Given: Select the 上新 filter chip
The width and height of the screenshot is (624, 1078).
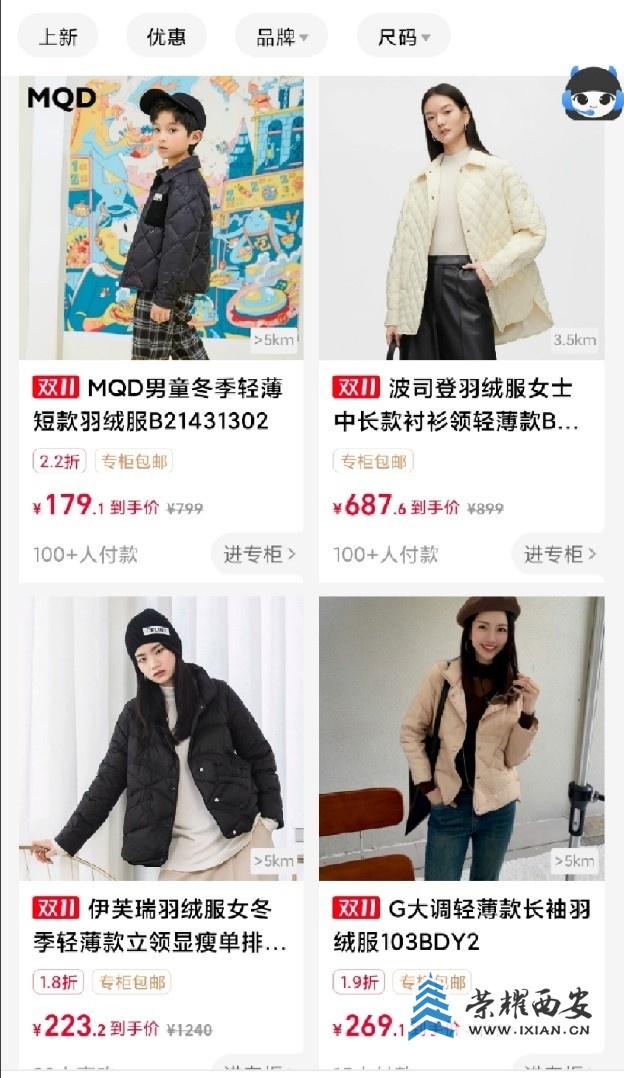Looking at the screenshot, I should 58,37.
